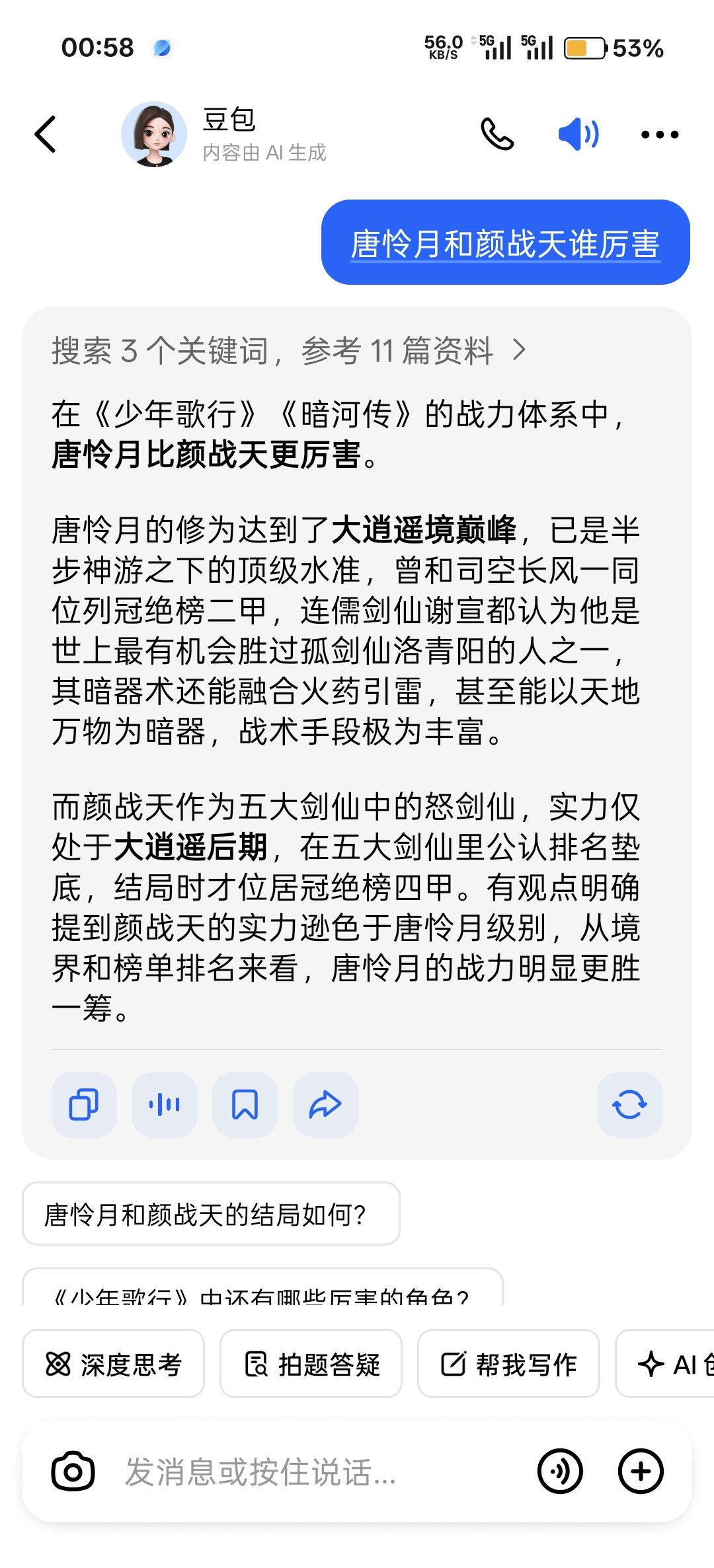Open the plus attachments menu
Viewport: 714px width, 1568px height.
(x=641, y=1472)
